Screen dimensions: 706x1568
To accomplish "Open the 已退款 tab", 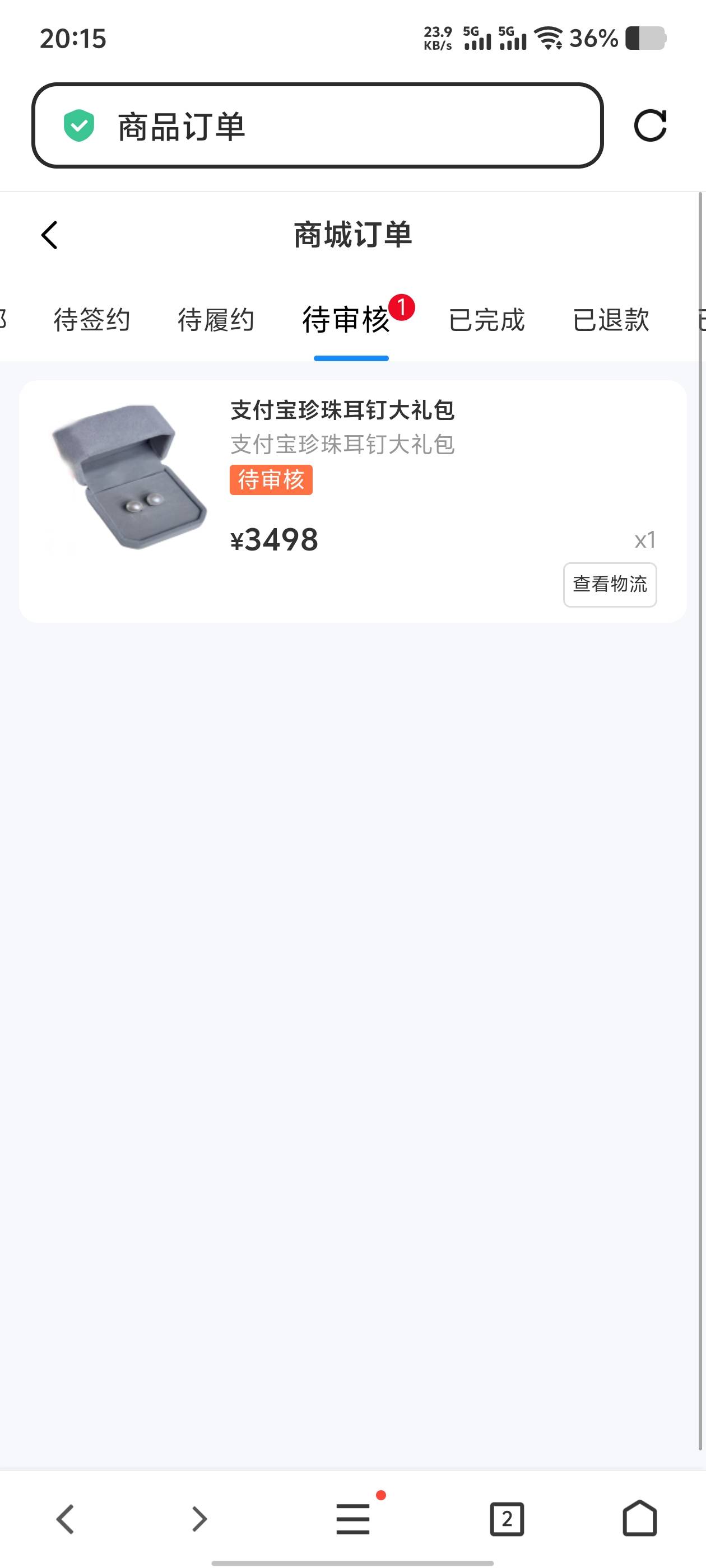I will tap(611, 320).
